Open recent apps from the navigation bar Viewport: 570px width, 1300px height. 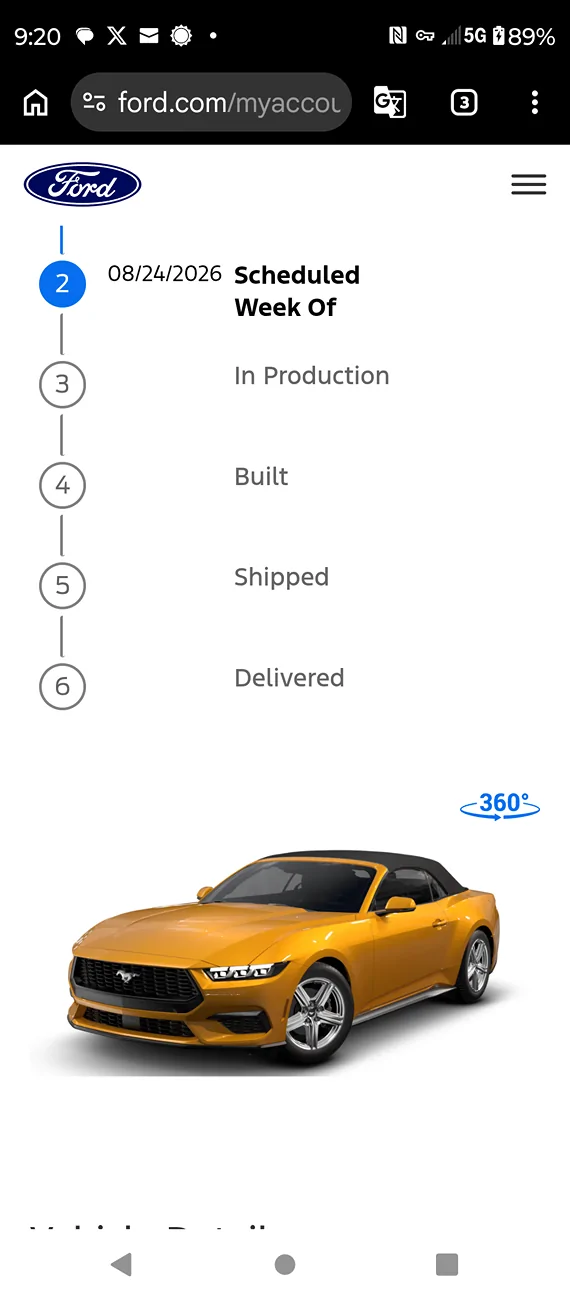click(x=447, y=1264)
